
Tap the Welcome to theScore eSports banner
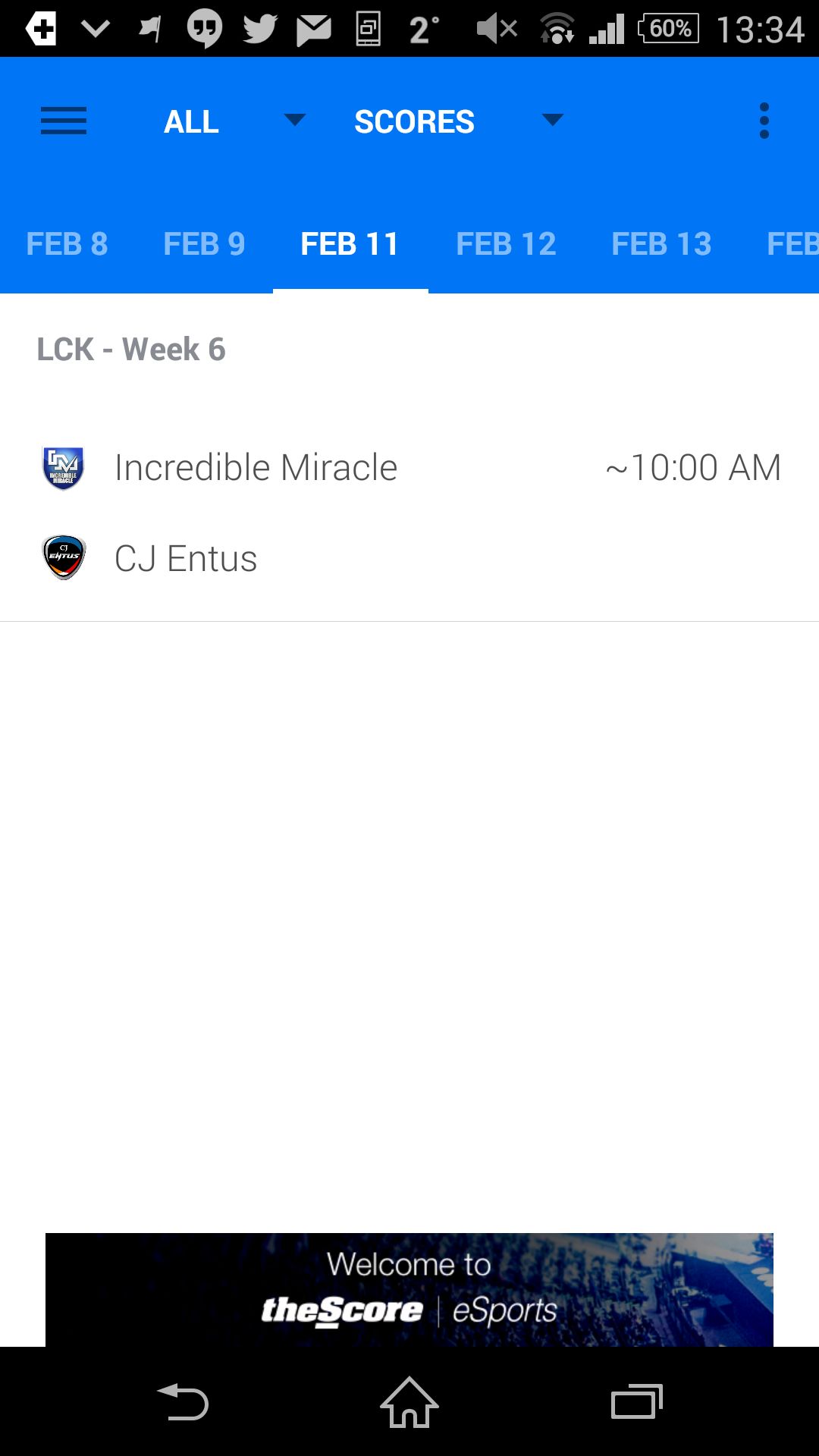pos(409,1289)
